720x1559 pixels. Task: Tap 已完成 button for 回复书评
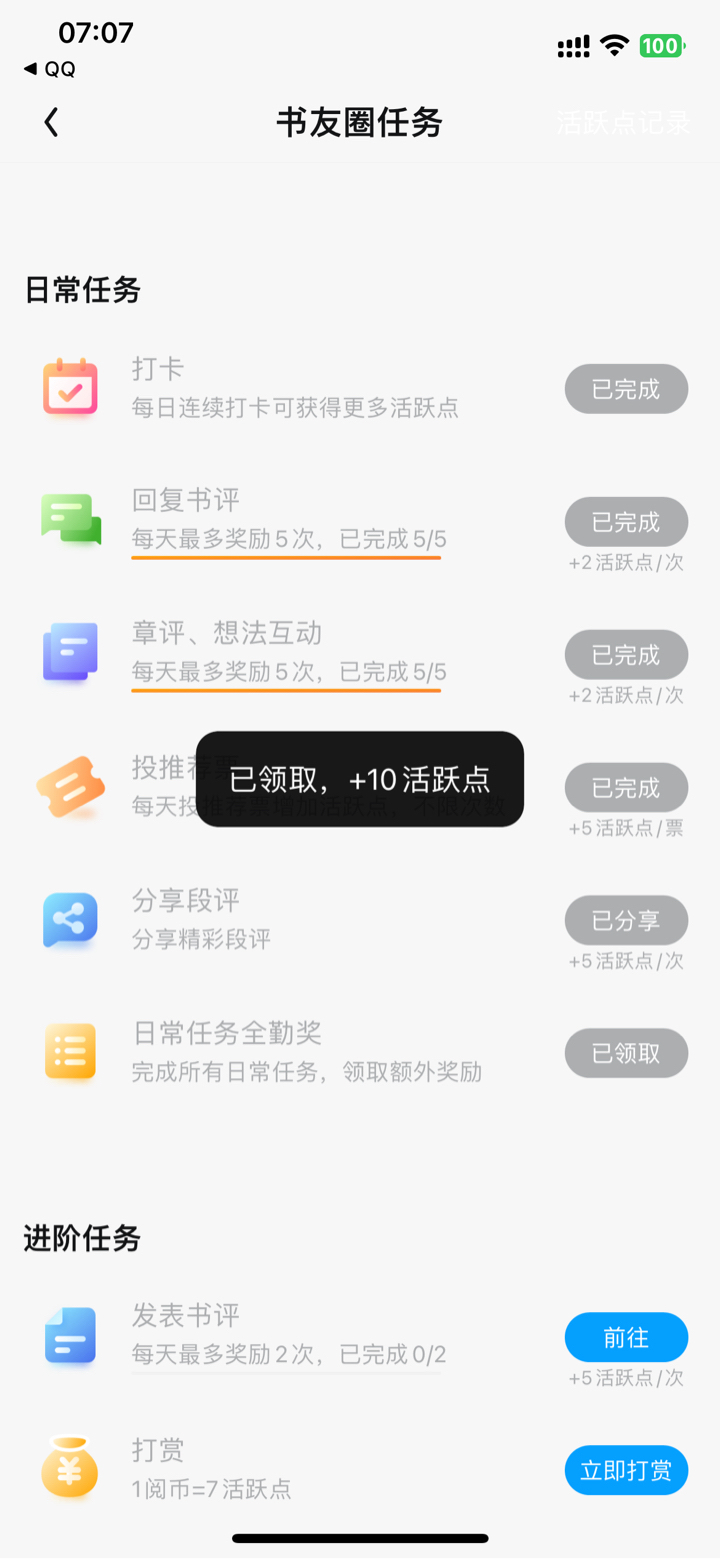click(626, 522)
